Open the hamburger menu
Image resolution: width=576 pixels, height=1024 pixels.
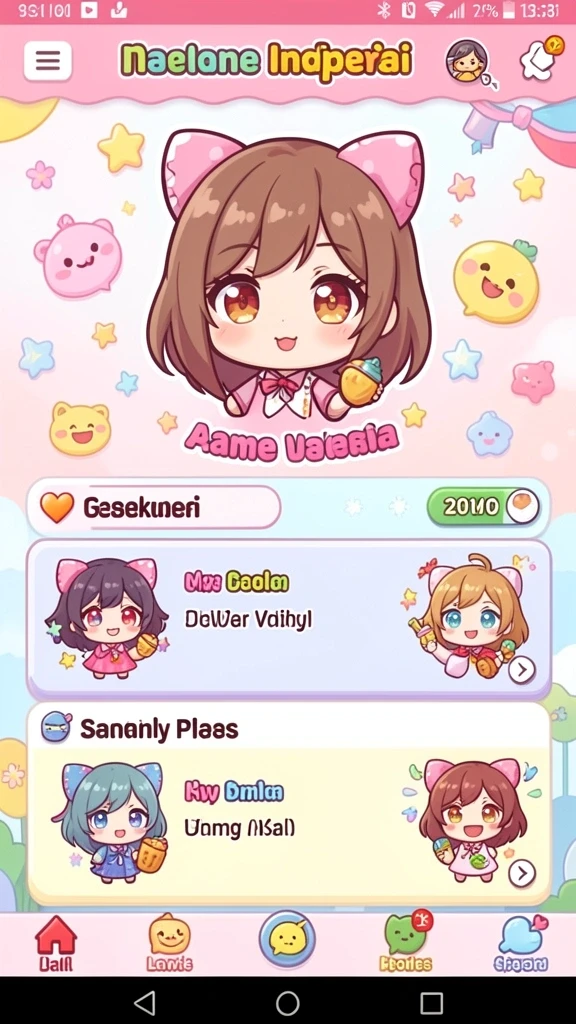click(48, 61)
